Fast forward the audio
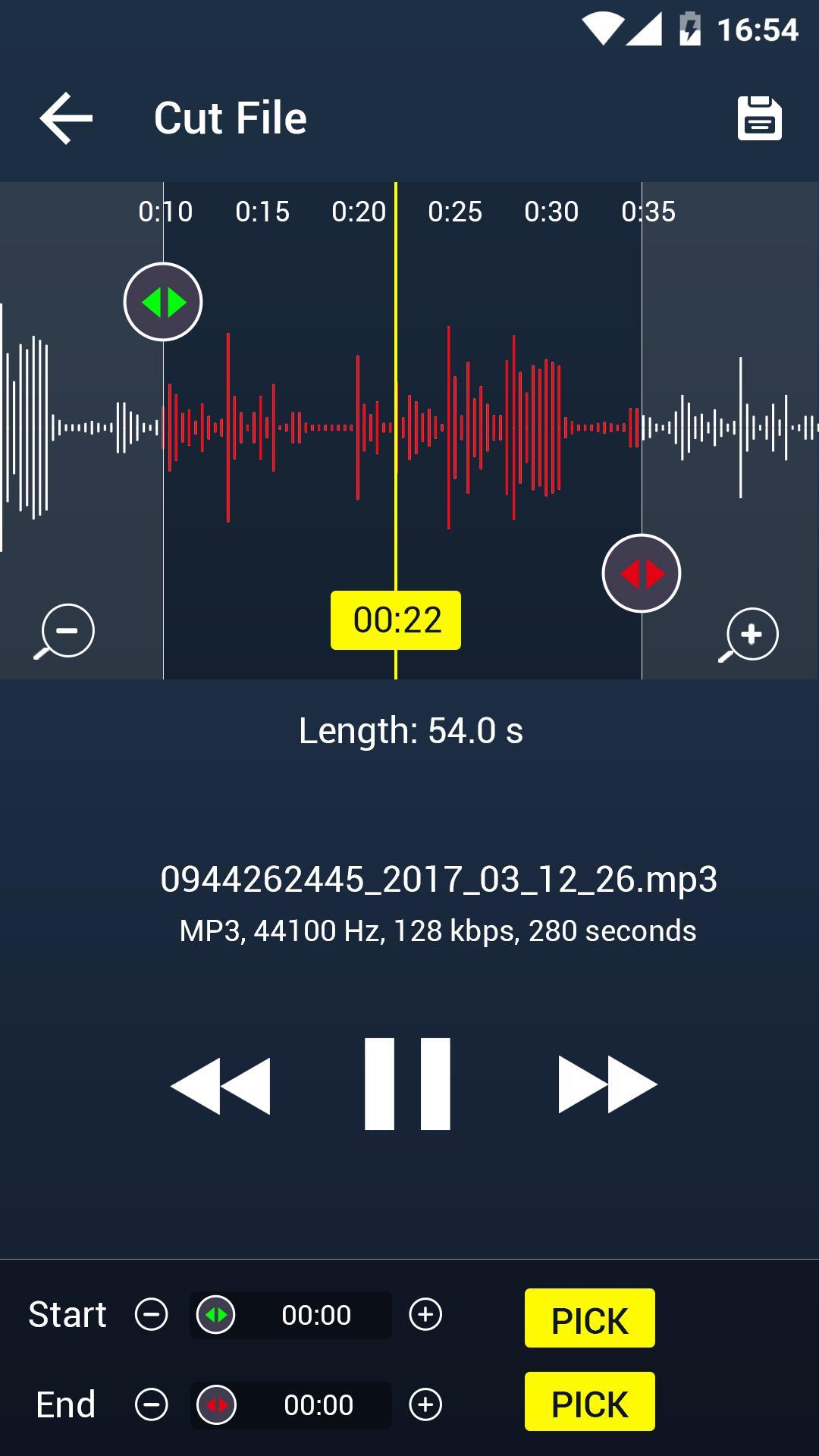The image size is (819, 1456). click(607, 1084)
